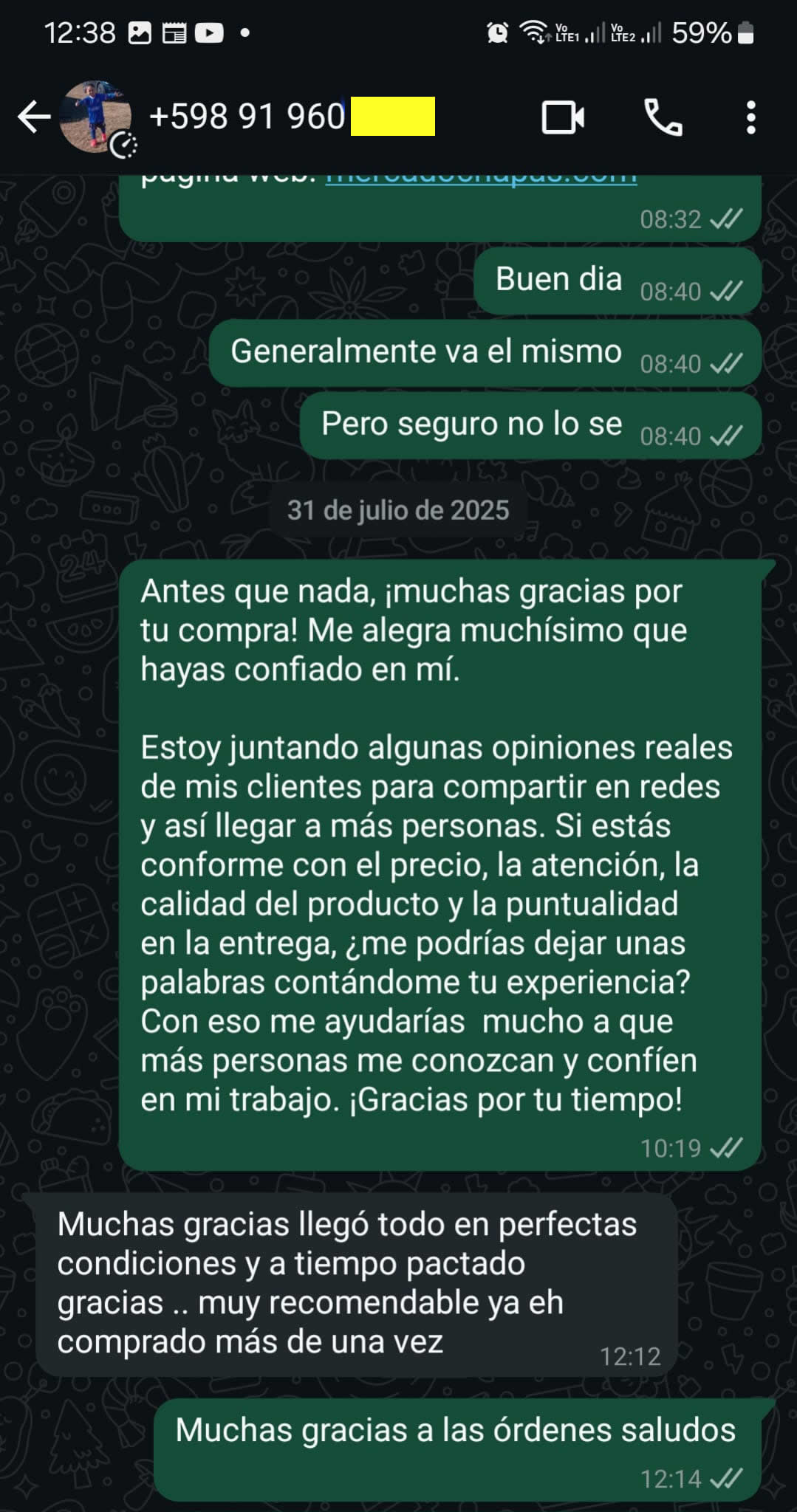Open the contact's profile photo
Image resolution: width=797 pixels, height=1512 pixels.
[95, 117]
